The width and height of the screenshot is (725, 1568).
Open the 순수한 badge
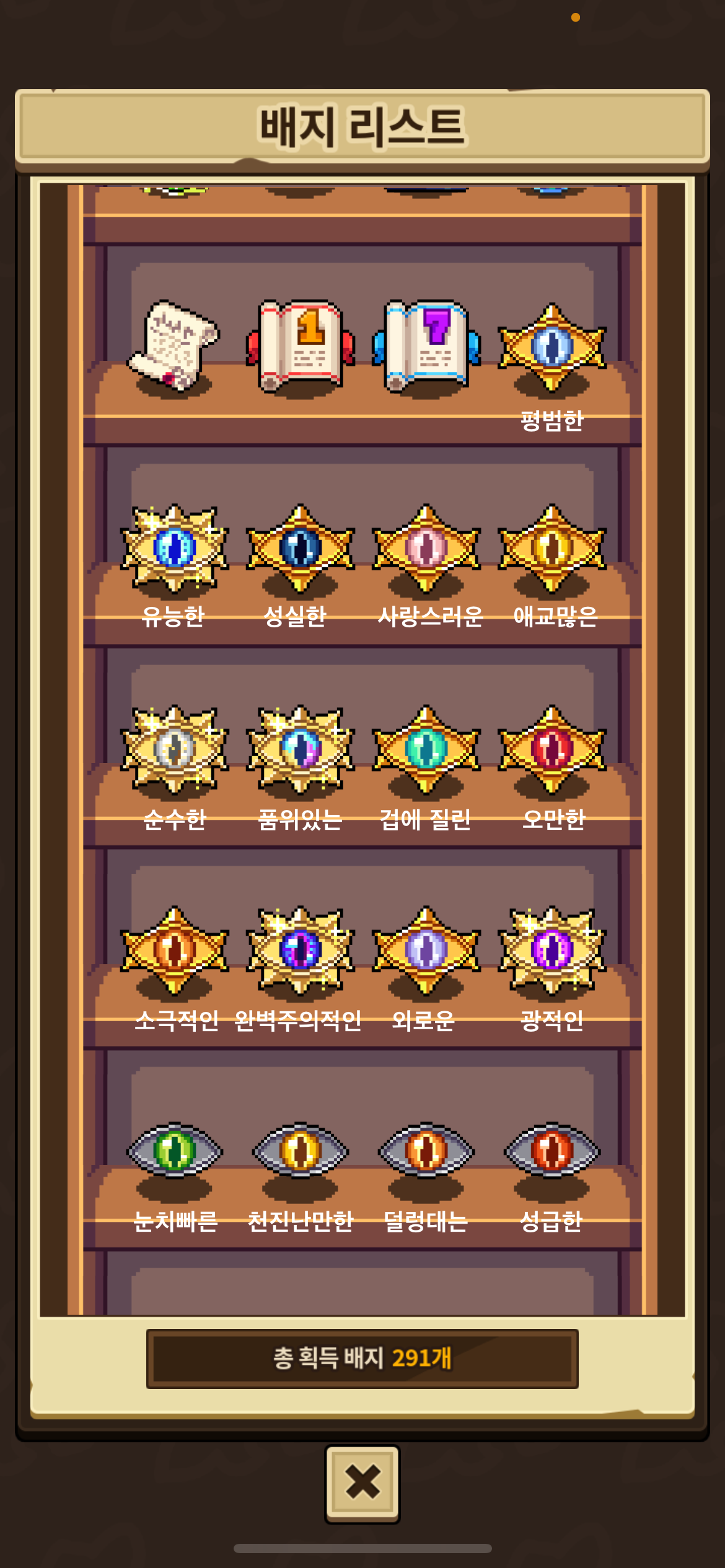(x=175, y=749)
